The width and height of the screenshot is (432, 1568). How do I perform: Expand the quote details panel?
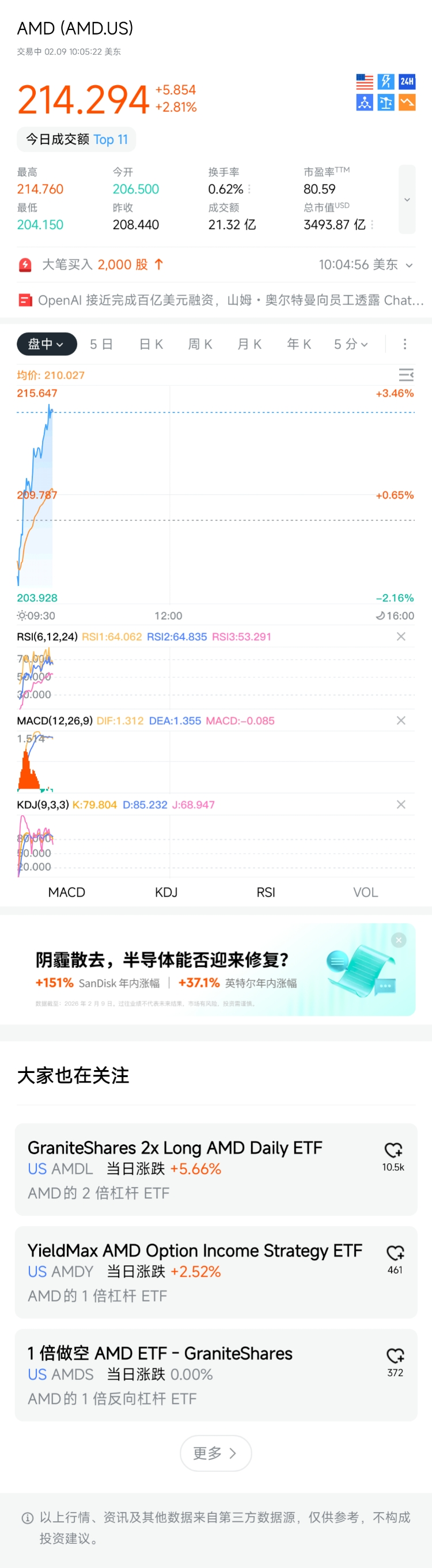click(x=407, y=200)
